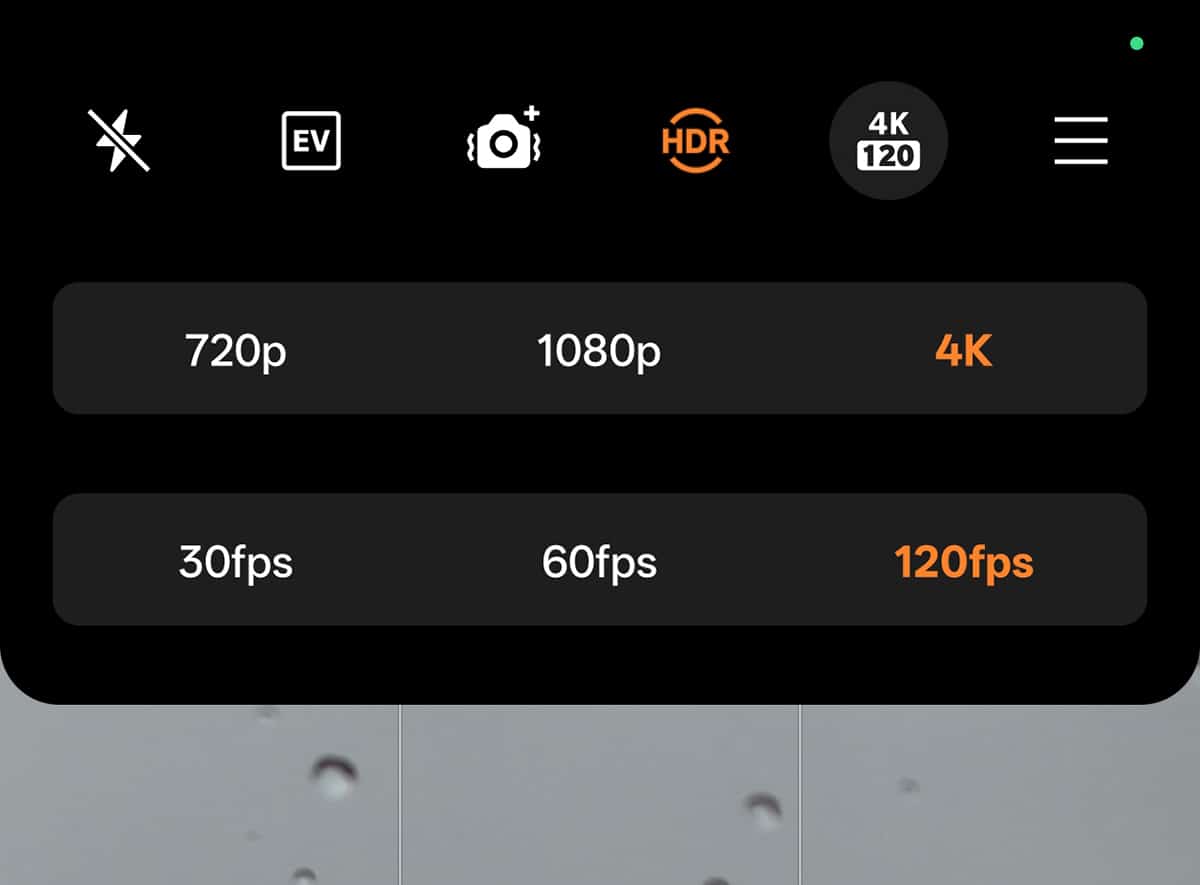Open the hamburger settings menu
The image size is (1200, 885).
click(1080, 141)
